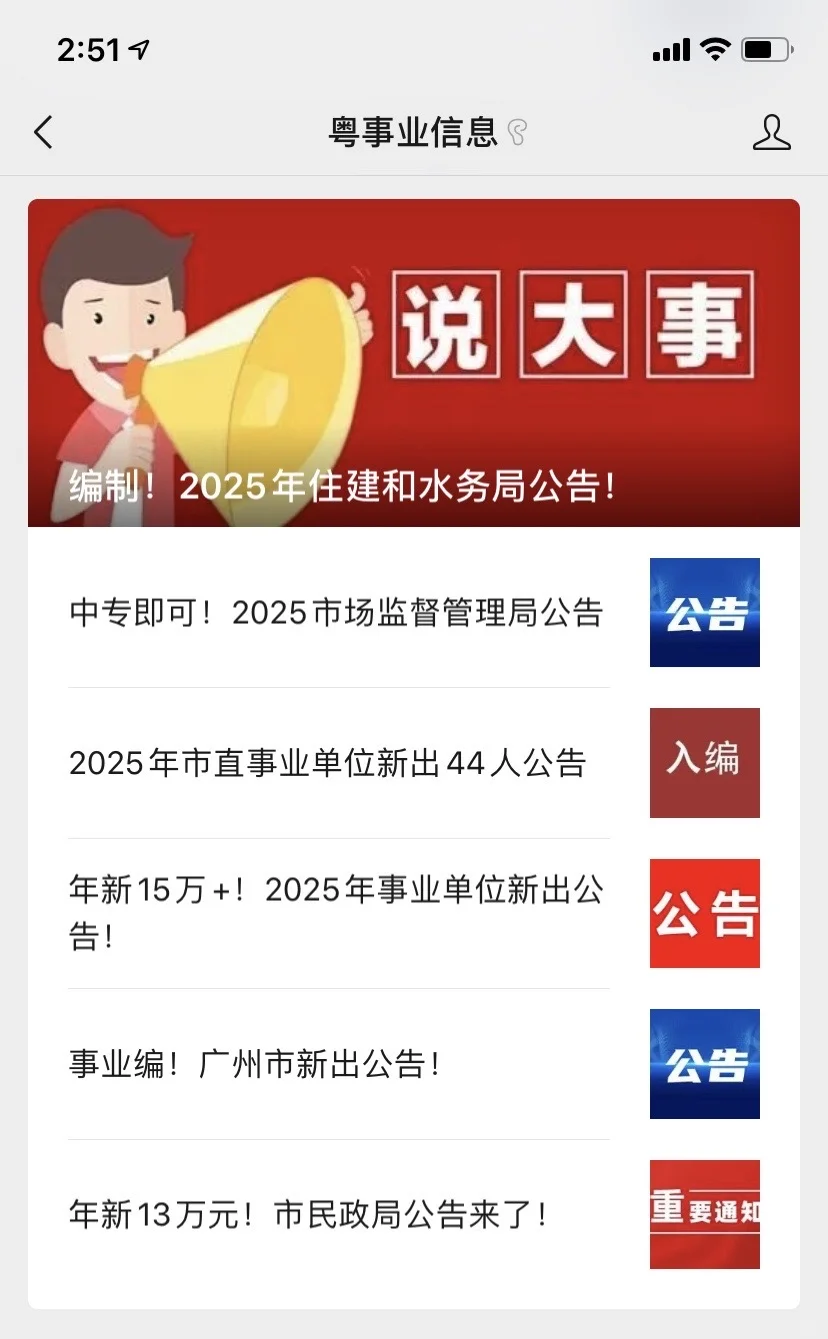Open article 年薪13万元！市民政局公告来了
The height and width of the screenshot is (1339, 828).
click(414, 1215)
